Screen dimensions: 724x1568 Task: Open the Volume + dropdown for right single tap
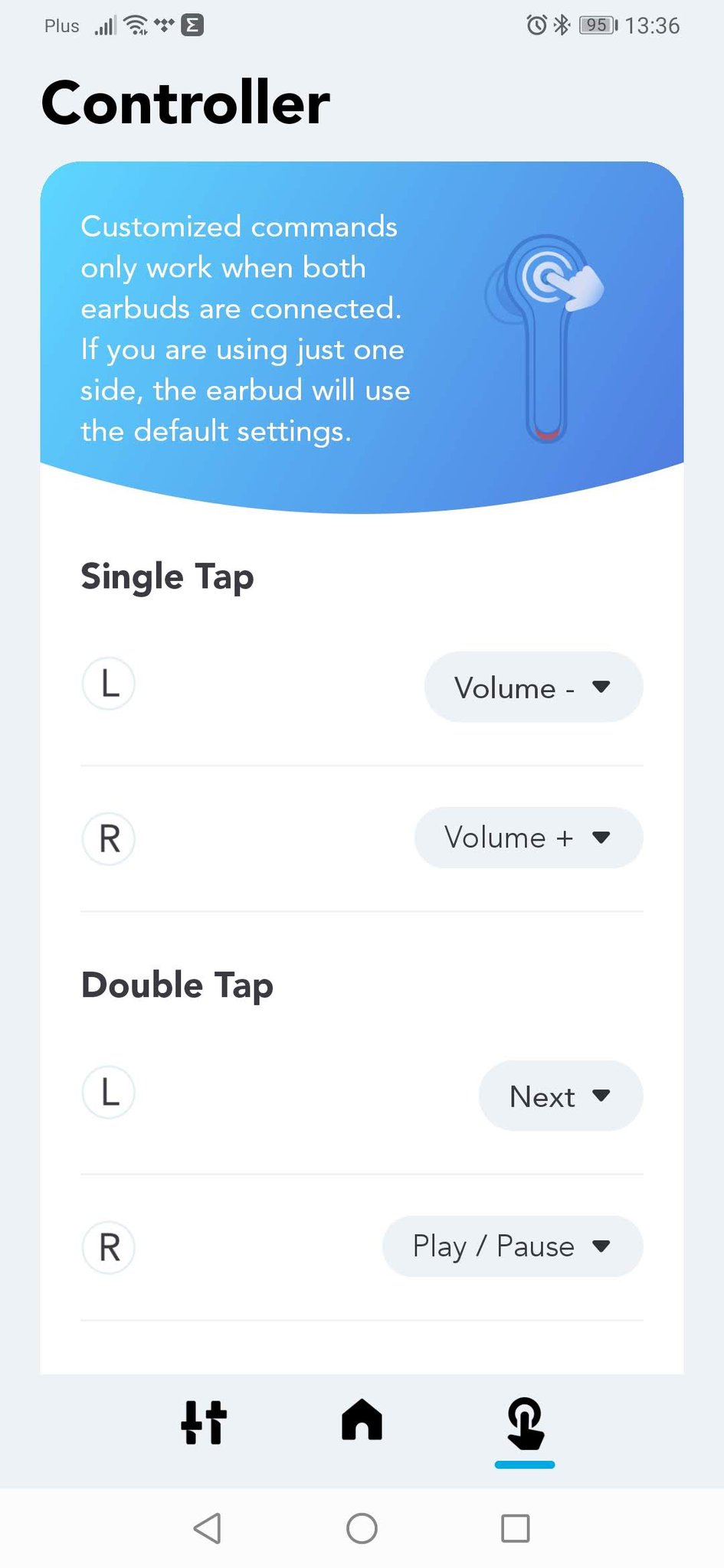point(529,838)
